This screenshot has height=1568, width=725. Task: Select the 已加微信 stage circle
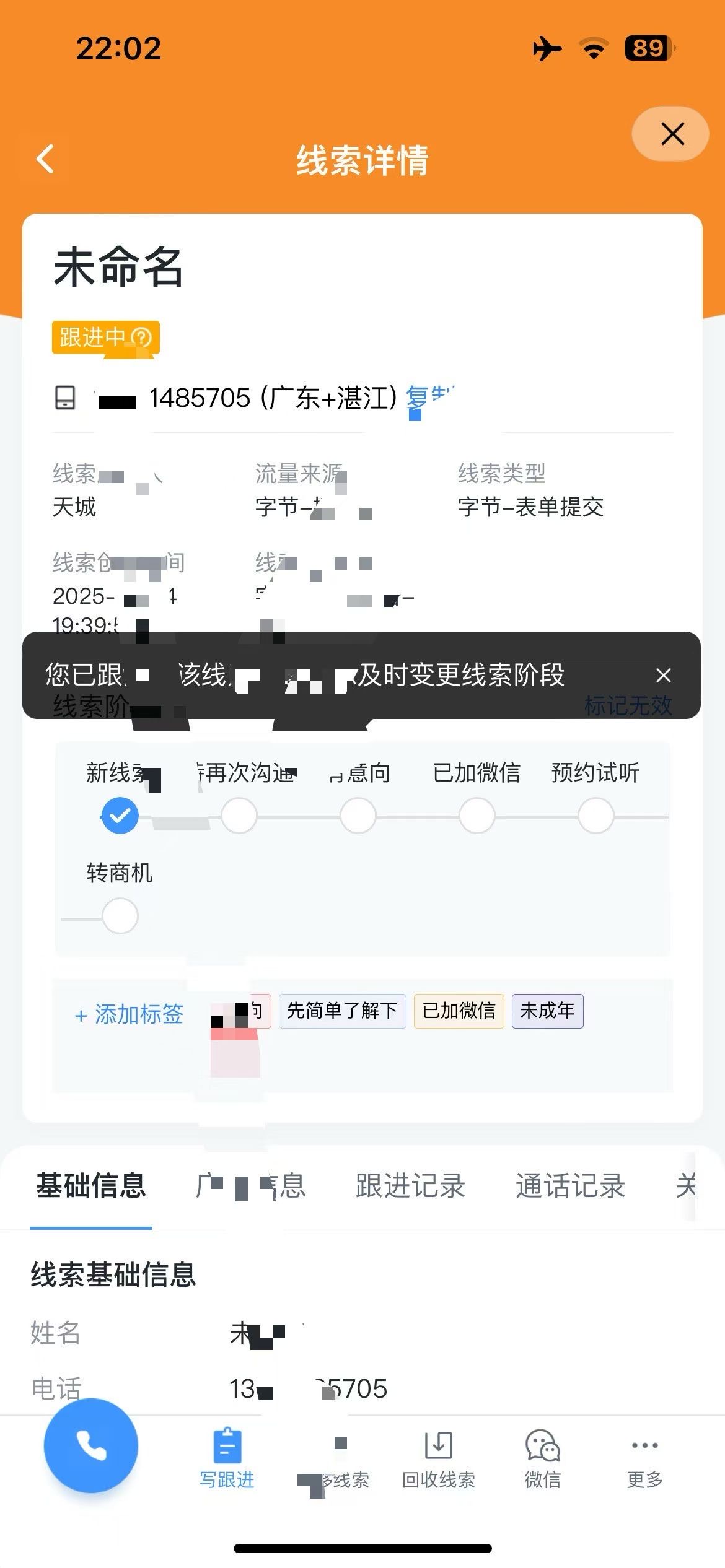coord(477,815)
